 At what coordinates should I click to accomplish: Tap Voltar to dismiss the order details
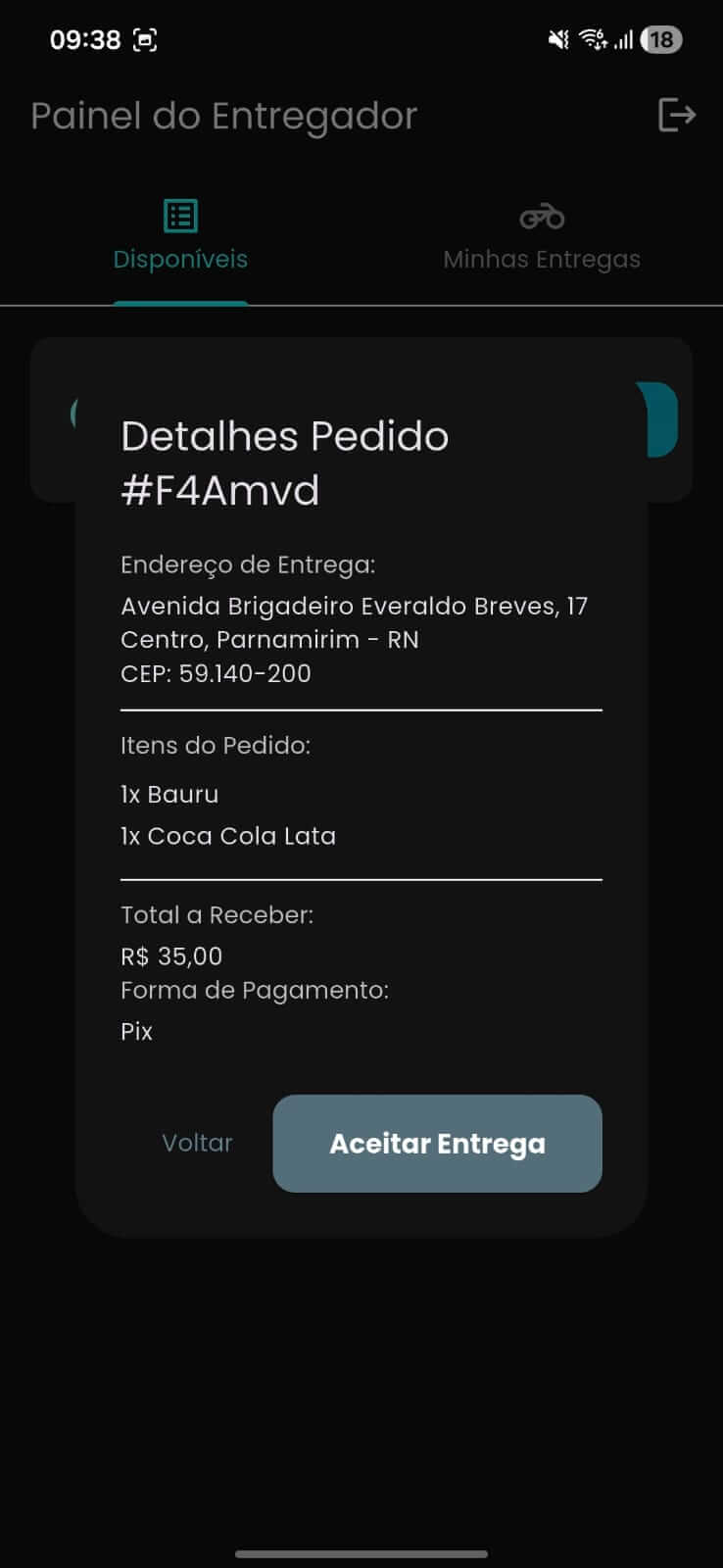coord(196,1143)
